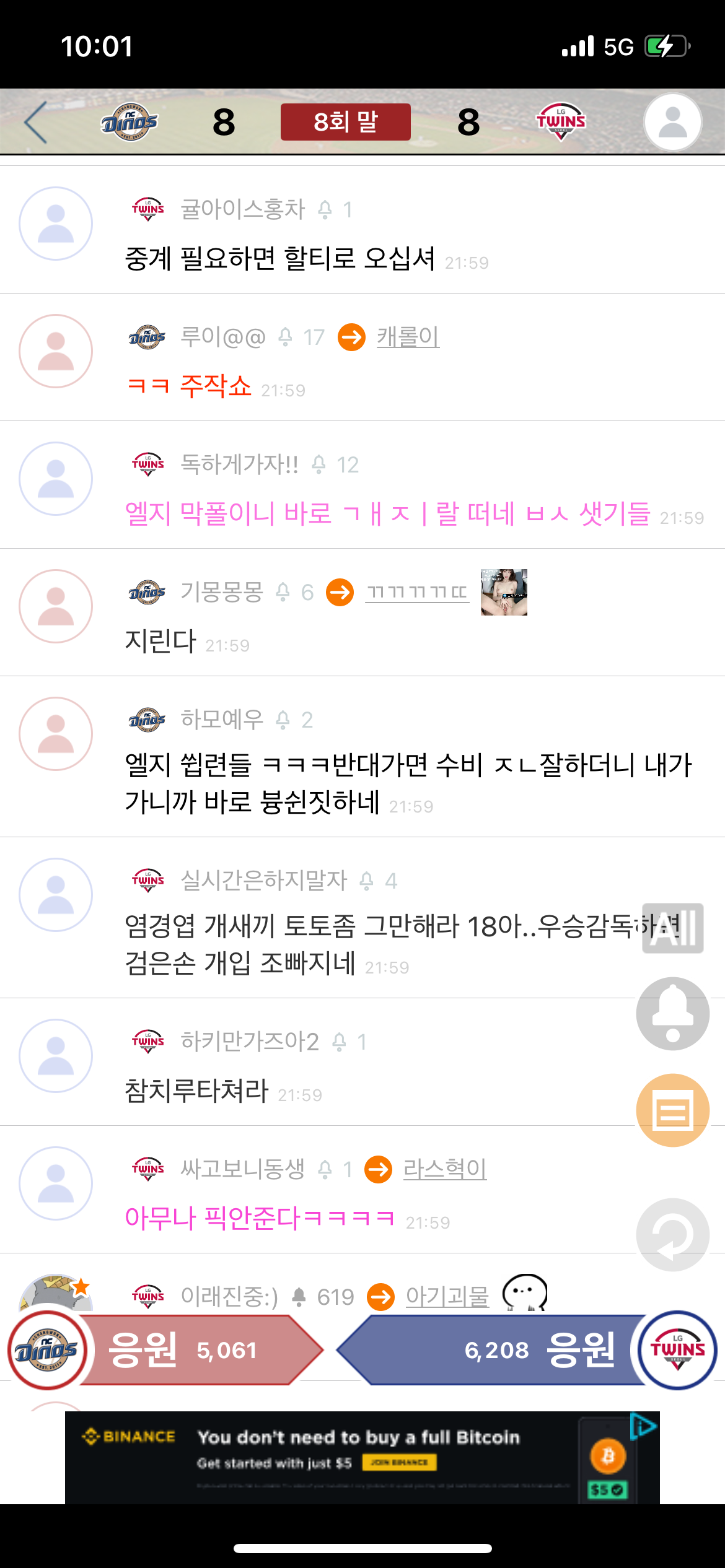Viewport: 725px width, 1568px height.
Task: Go back using the top arrow
Action: coord(36,122)
